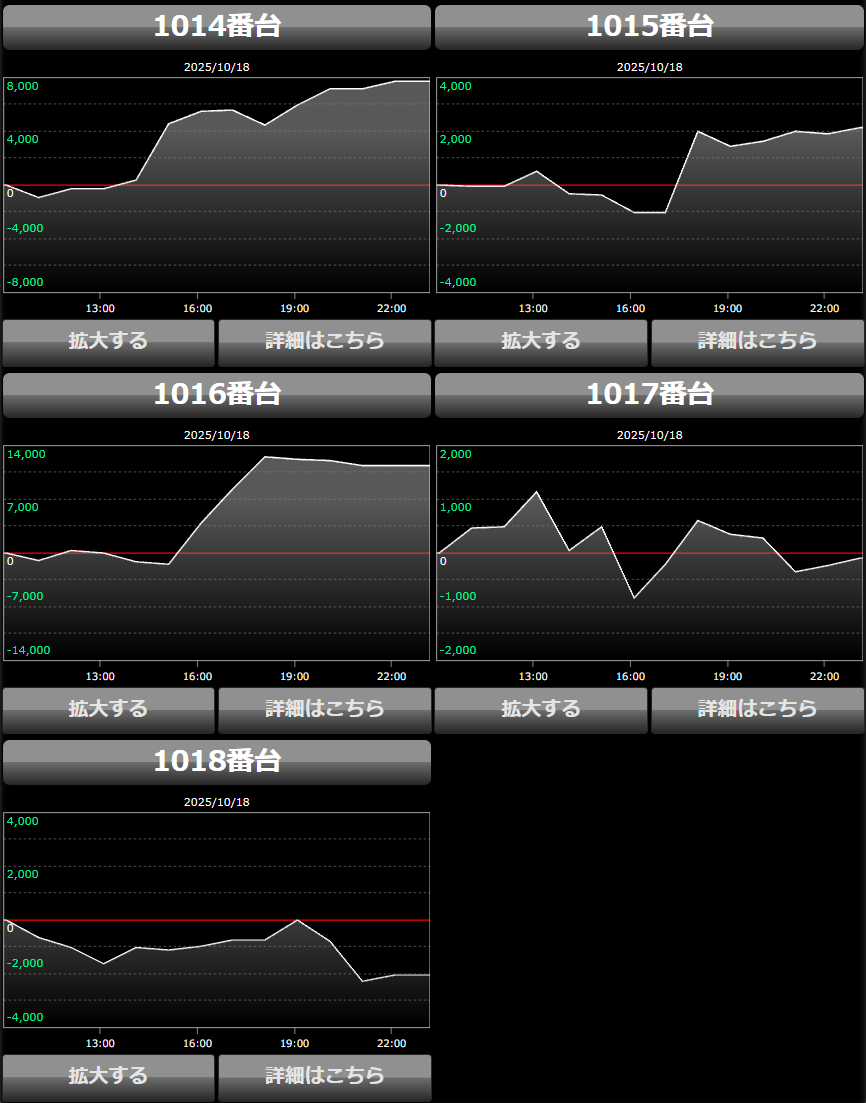Image resolution: width=866 pixels, height=1103 pixels.
Task: Select the 1018番台 header bar
Action: pos(217,762)
